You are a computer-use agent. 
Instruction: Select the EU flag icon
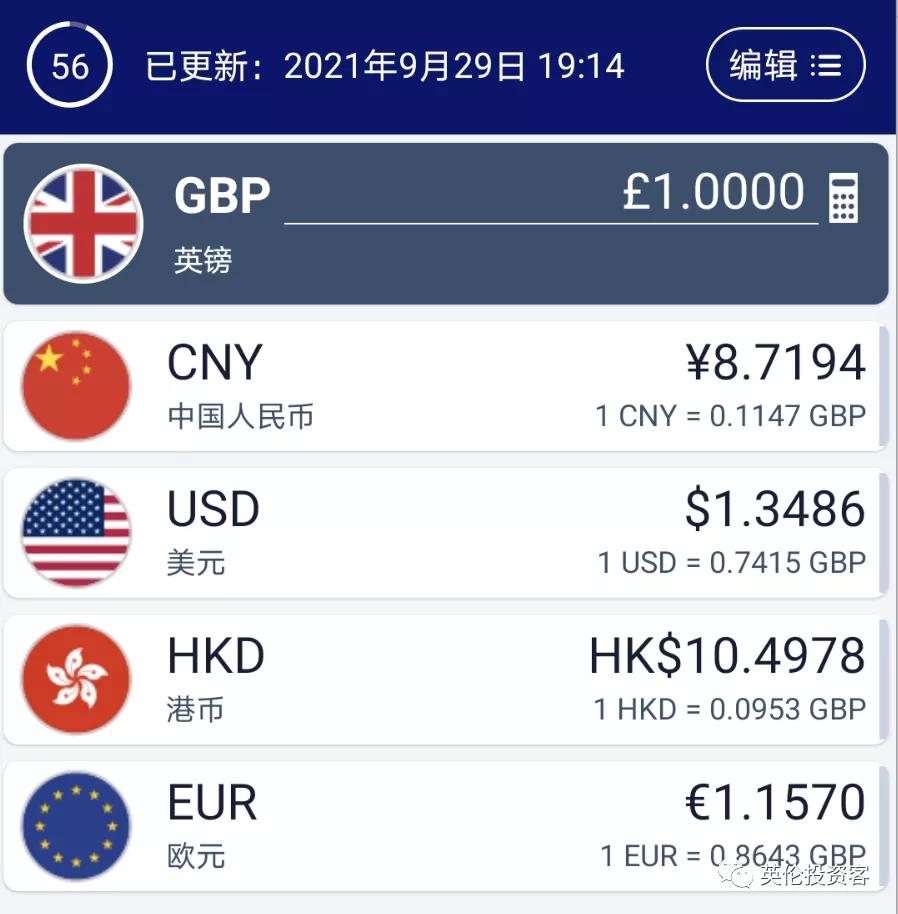coord(76,824)
